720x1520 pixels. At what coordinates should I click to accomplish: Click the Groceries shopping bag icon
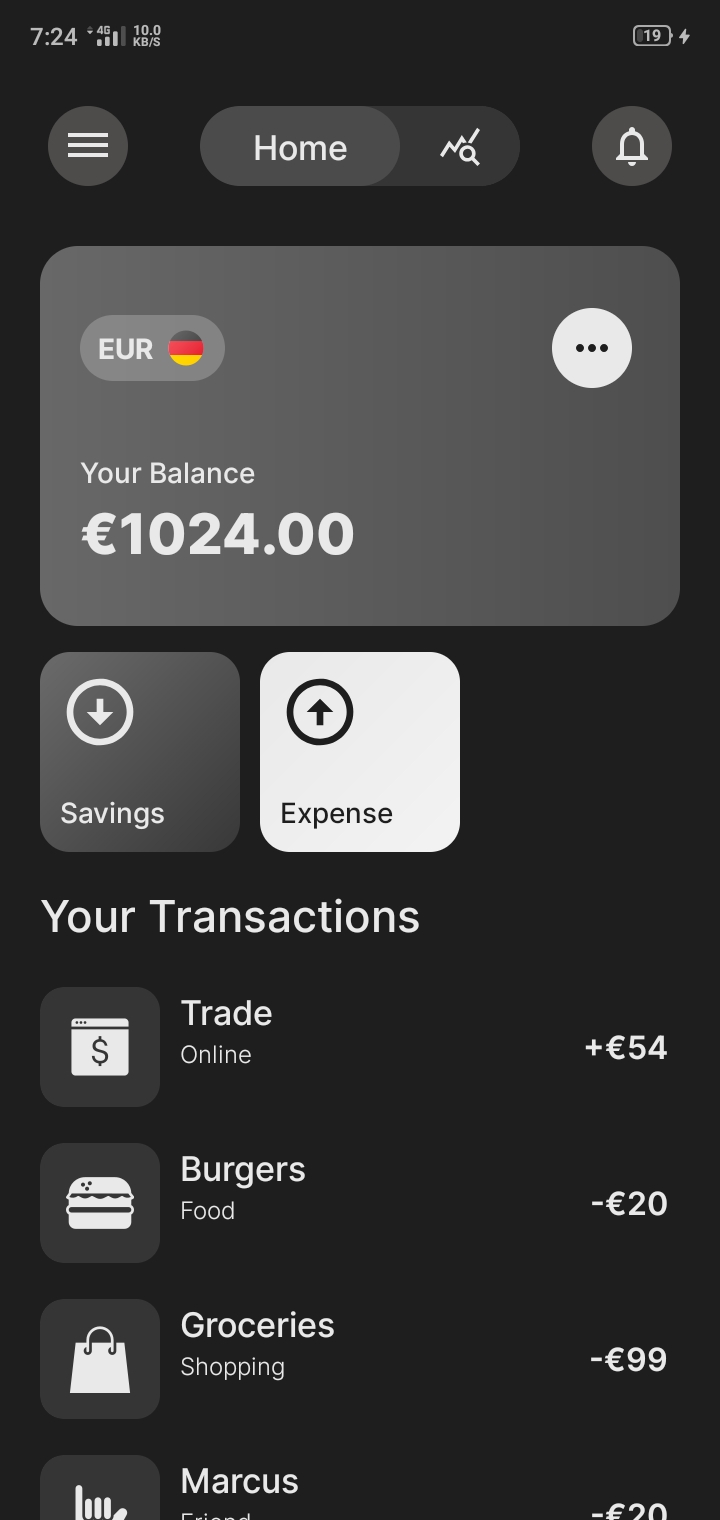99,1358
